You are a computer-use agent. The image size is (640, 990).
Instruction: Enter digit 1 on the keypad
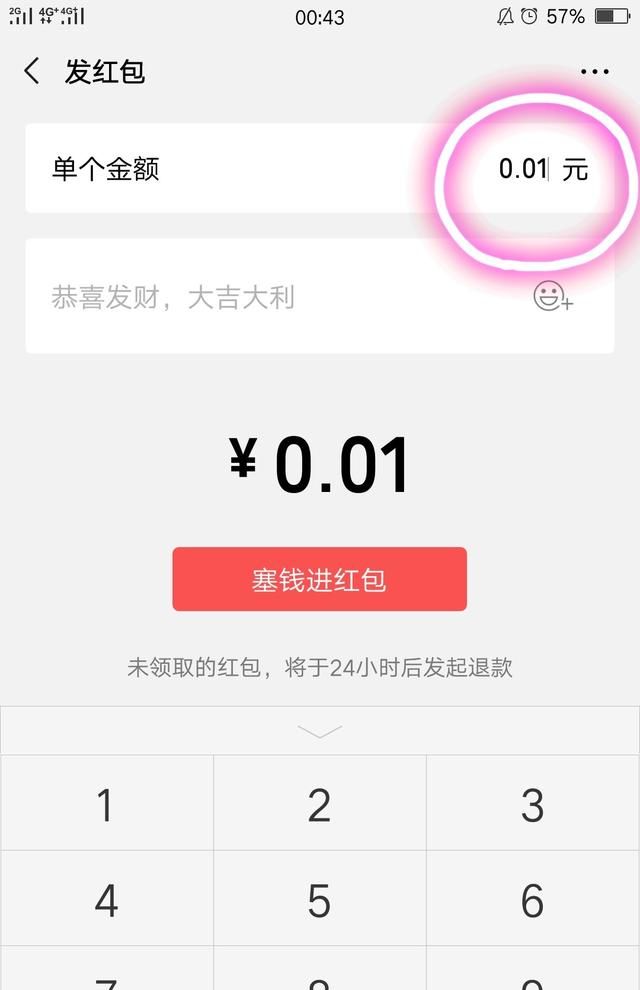[106, 804]
